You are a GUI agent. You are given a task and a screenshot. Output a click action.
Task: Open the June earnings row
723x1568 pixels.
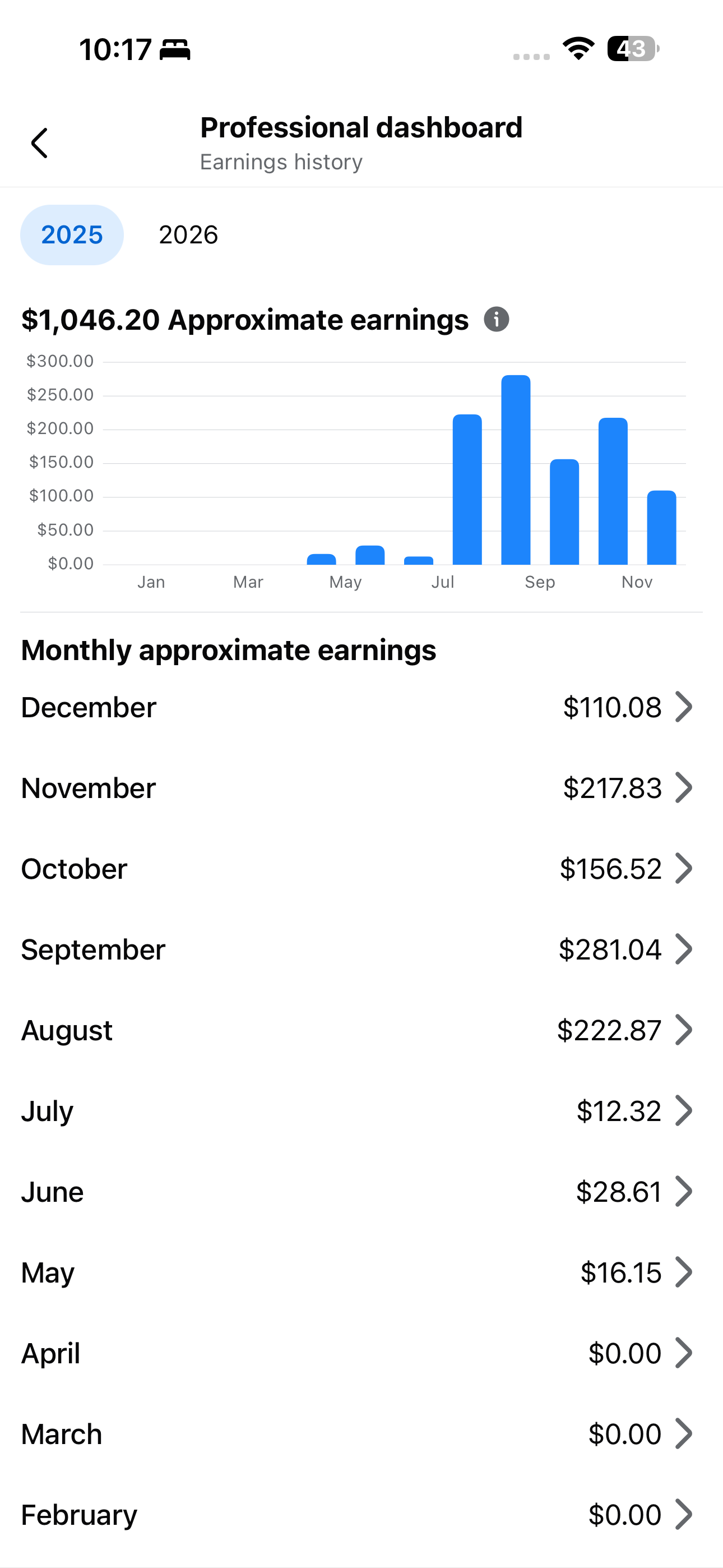click(x=361, y=1192)
